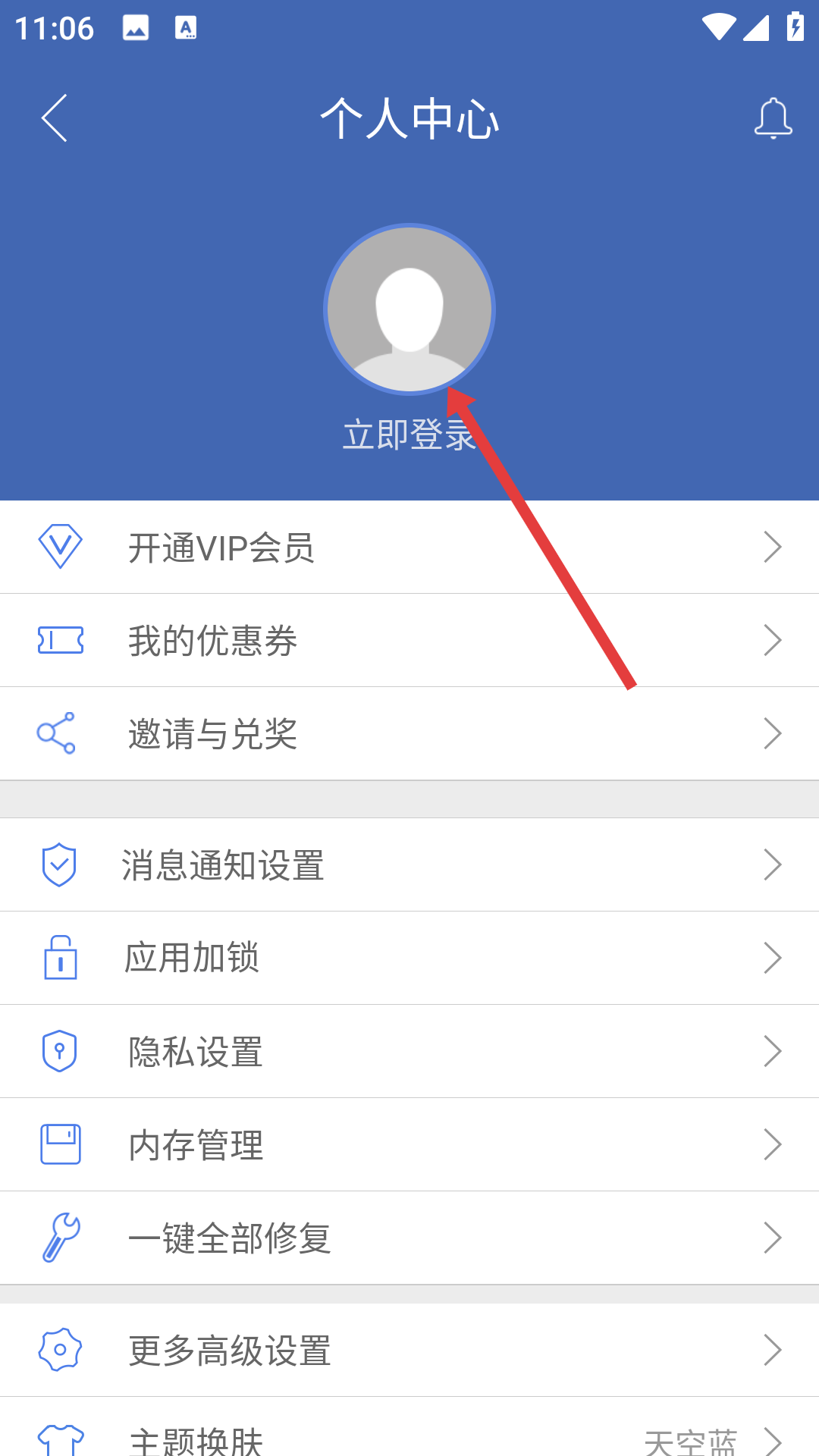Viewport: 819px width, 1456px height.
Task: Open 开通VIP会员
Action: 409,548
